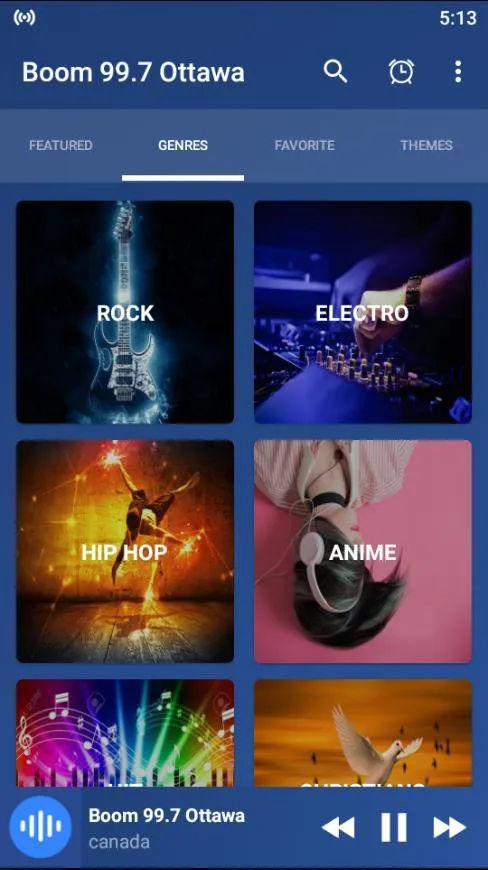
Task: Skip to the previous station
Action: (x=338, y=827)
